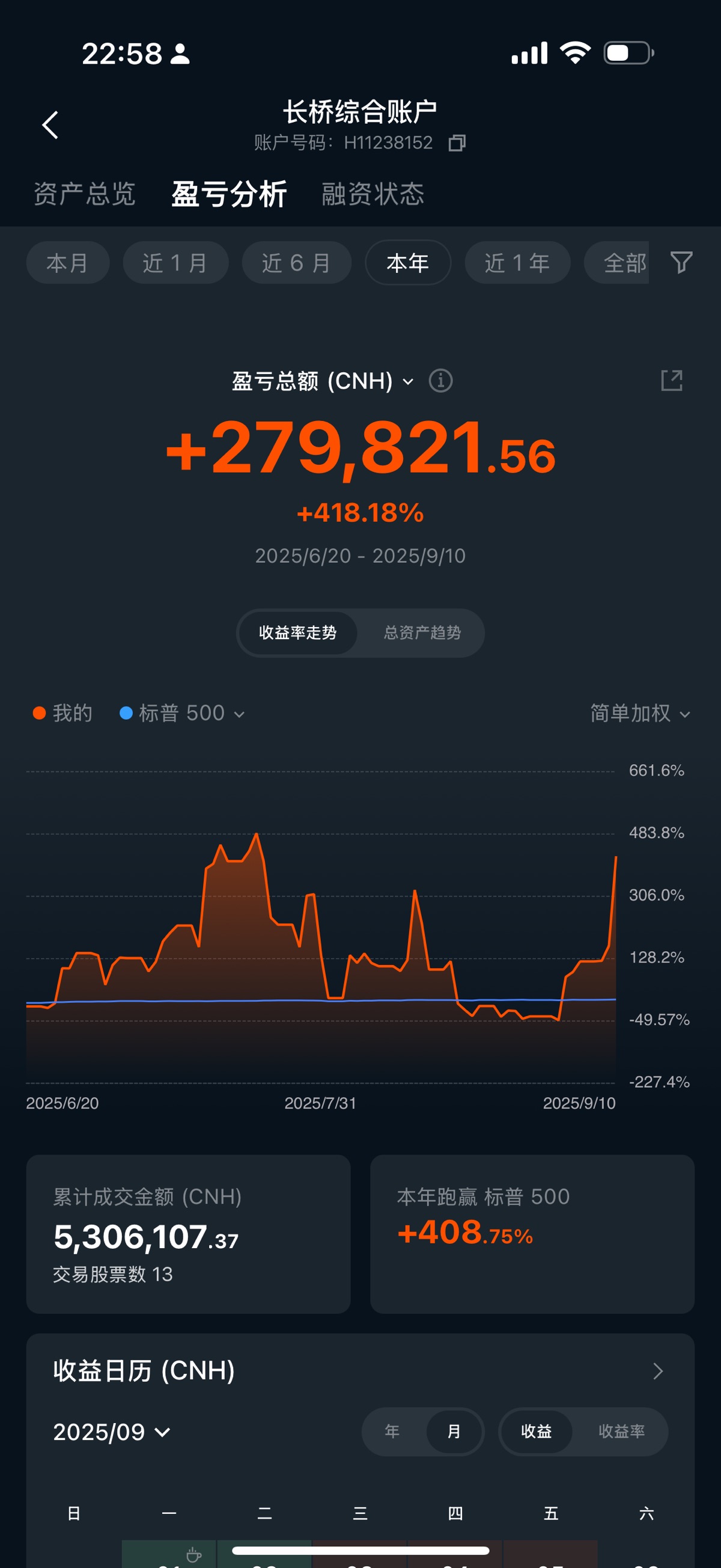Show the 全部 time range

pyautogui.click(x=618, y=263)
